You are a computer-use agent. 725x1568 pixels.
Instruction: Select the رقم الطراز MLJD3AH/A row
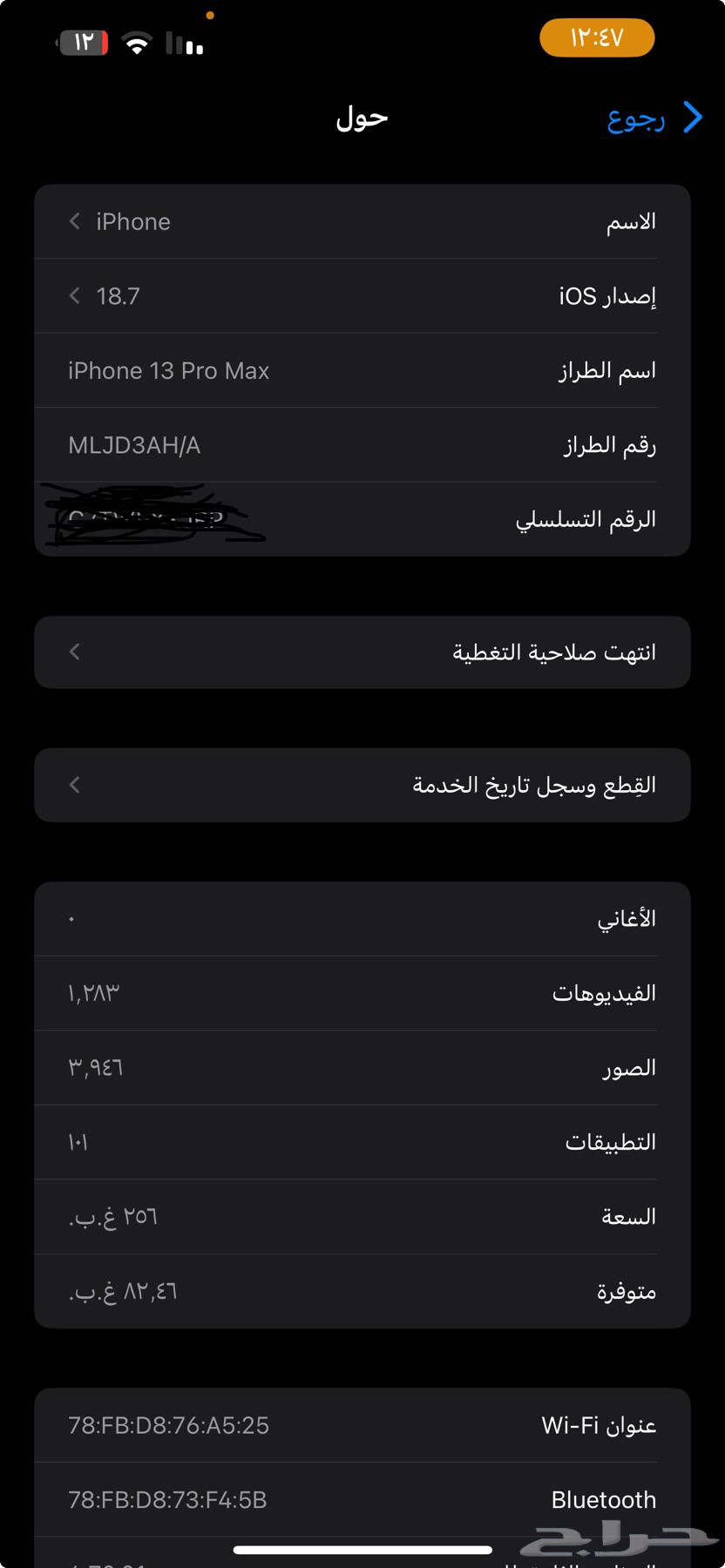tap(362, 444)
